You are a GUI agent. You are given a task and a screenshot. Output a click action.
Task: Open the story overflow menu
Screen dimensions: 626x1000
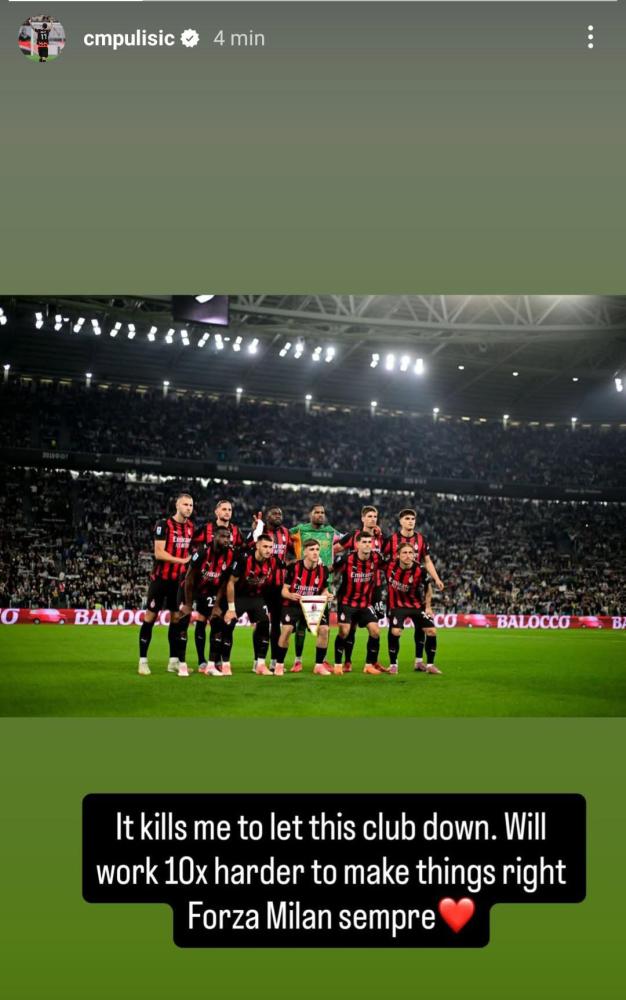(590, 38)
